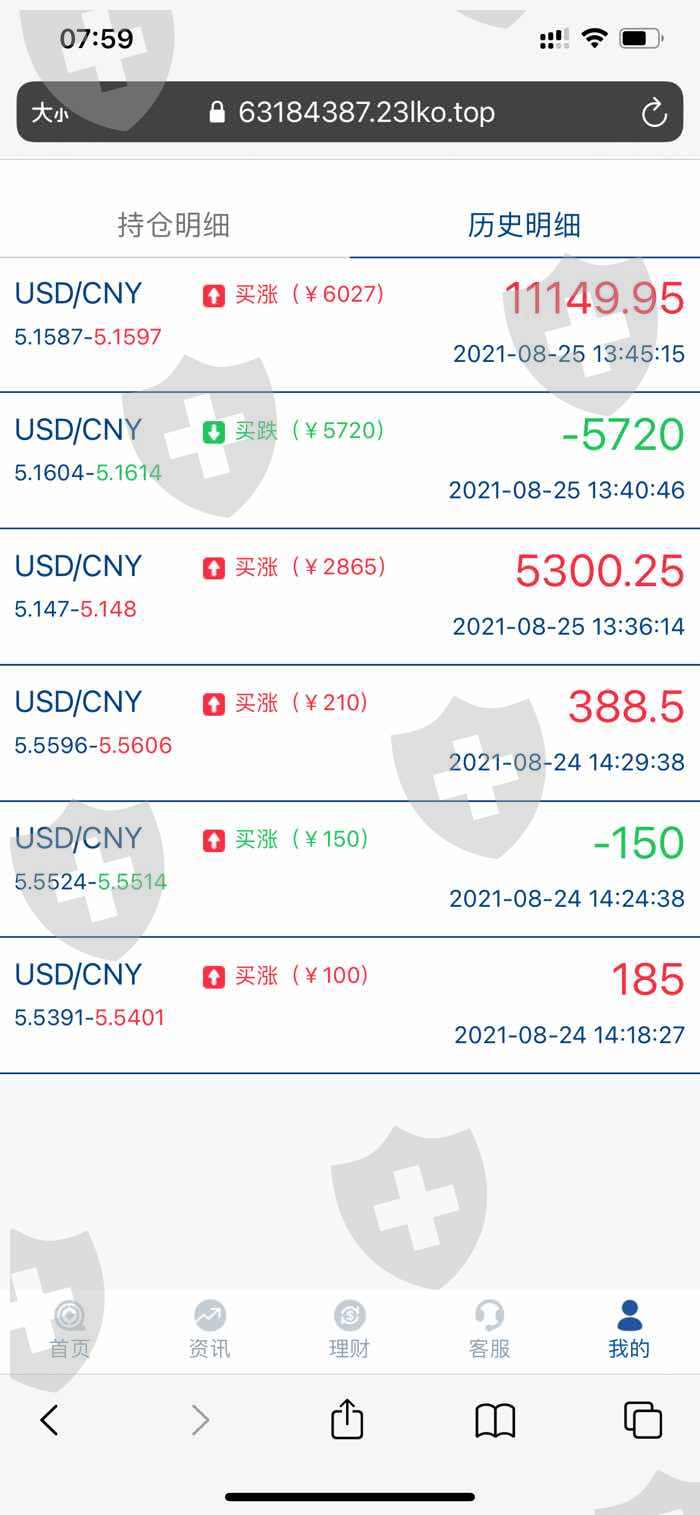700x1515 pixels.
Task: Show all open Safari tabs
Action: 642,1420
